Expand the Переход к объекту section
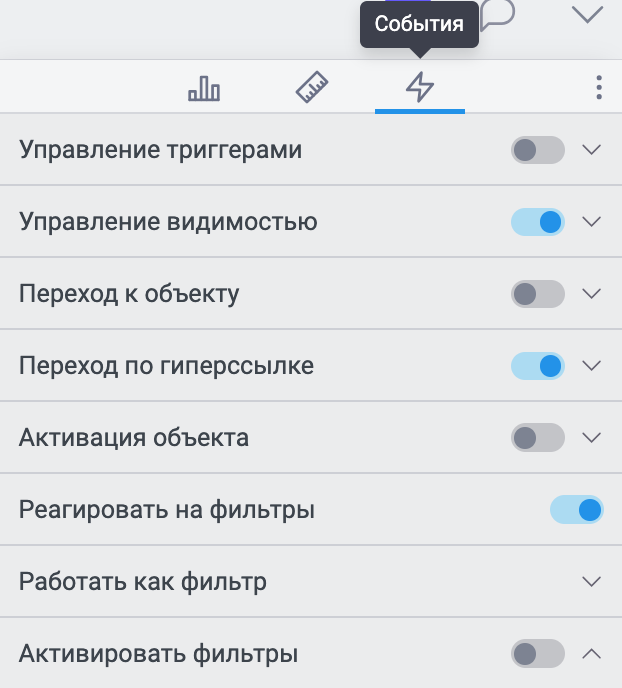 coord(591,294)
